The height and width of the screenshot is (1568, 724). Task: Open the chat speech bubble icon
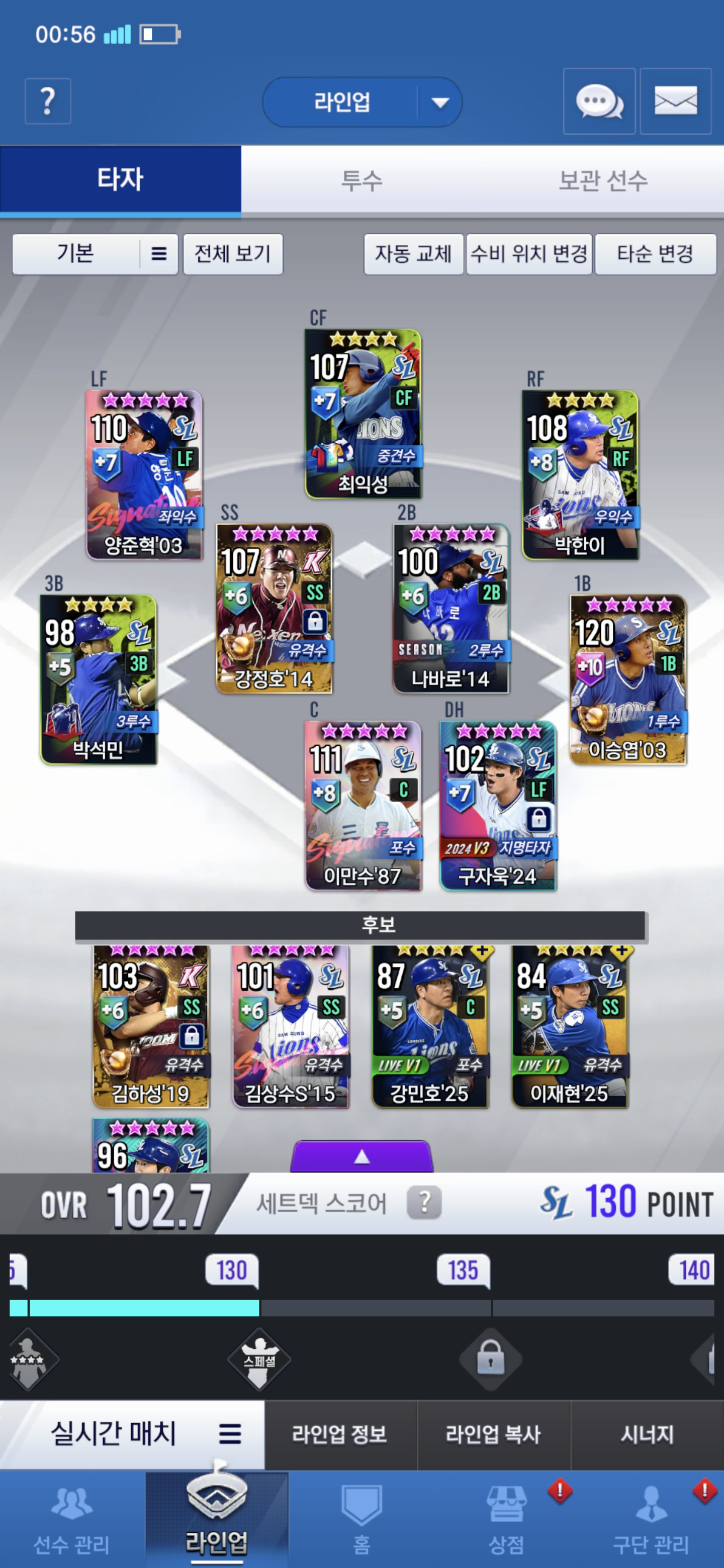coord(599,101)
